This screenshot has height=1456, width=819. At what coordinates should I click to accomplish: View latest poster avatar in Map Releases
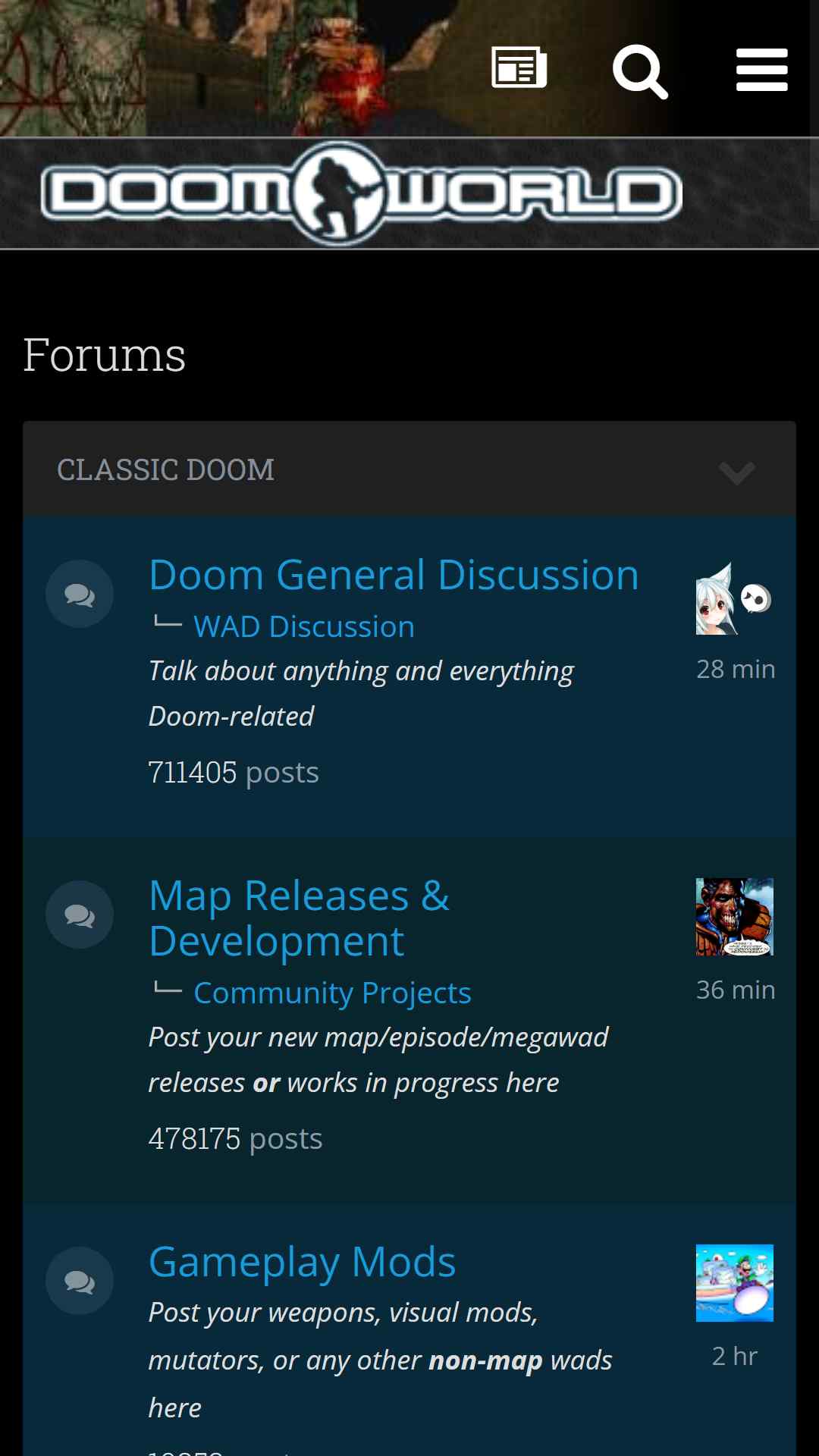point(735,917)
